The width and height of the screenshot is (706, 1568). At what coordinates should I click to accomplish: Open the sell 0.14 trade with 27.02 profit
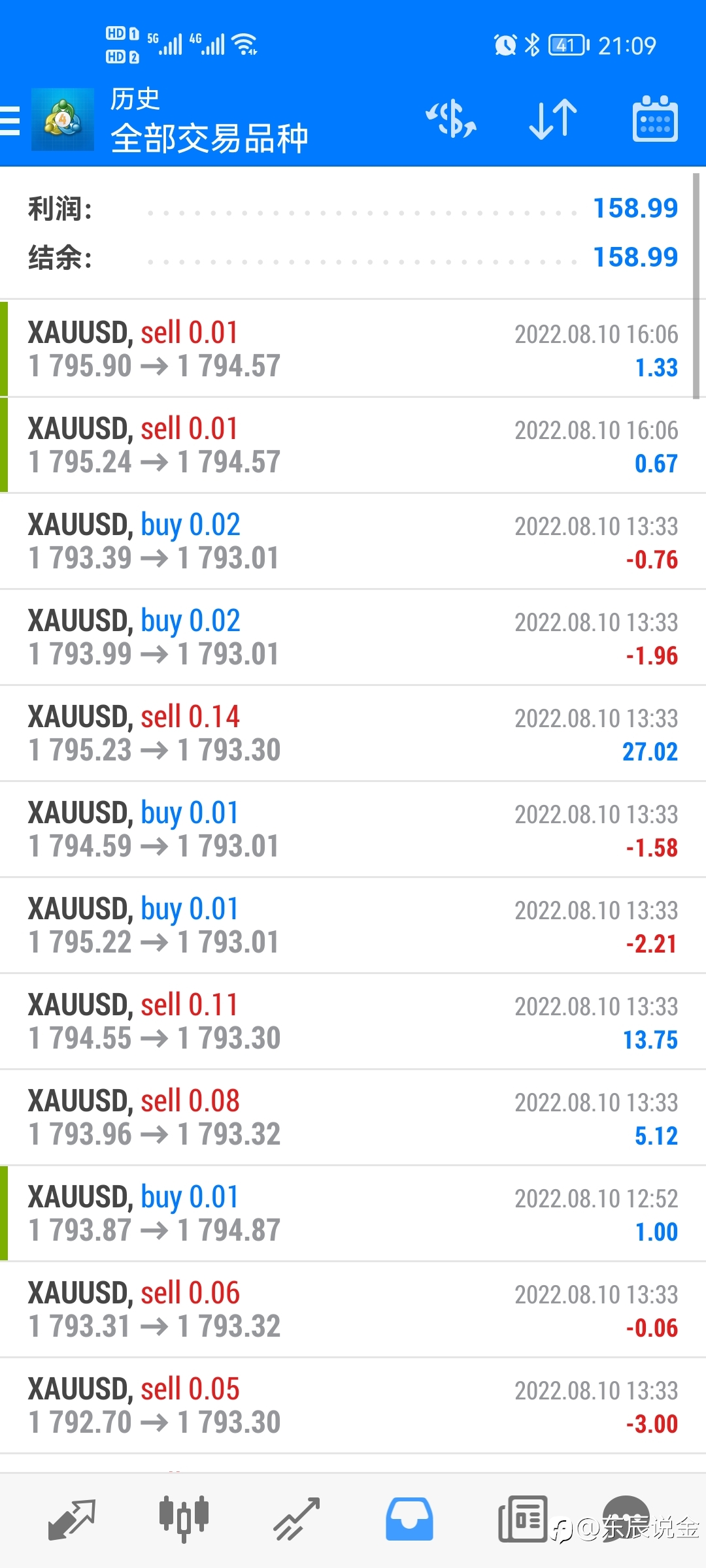click(x=353, y=733)
